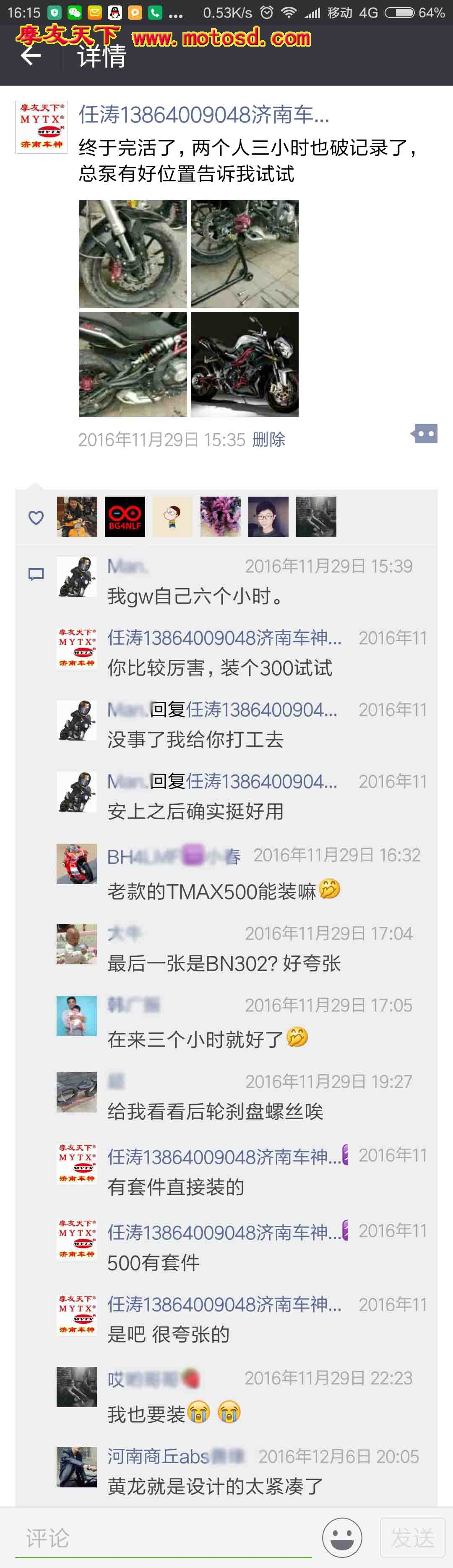Viewport: 453px width, 1568px height.
Task: Open the BG4NLF avatar in the likes row
Action: coord(125,517)
